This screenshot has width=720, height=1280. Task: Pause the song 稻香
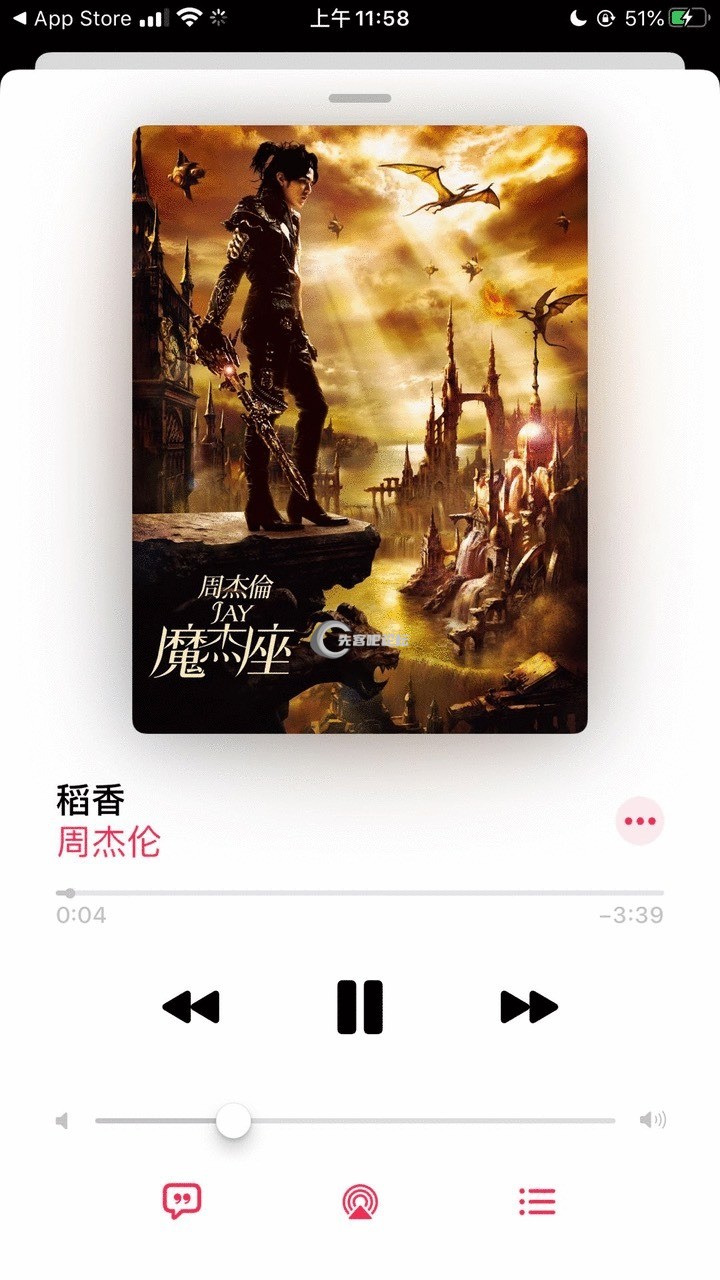[x=360, y=1006]
